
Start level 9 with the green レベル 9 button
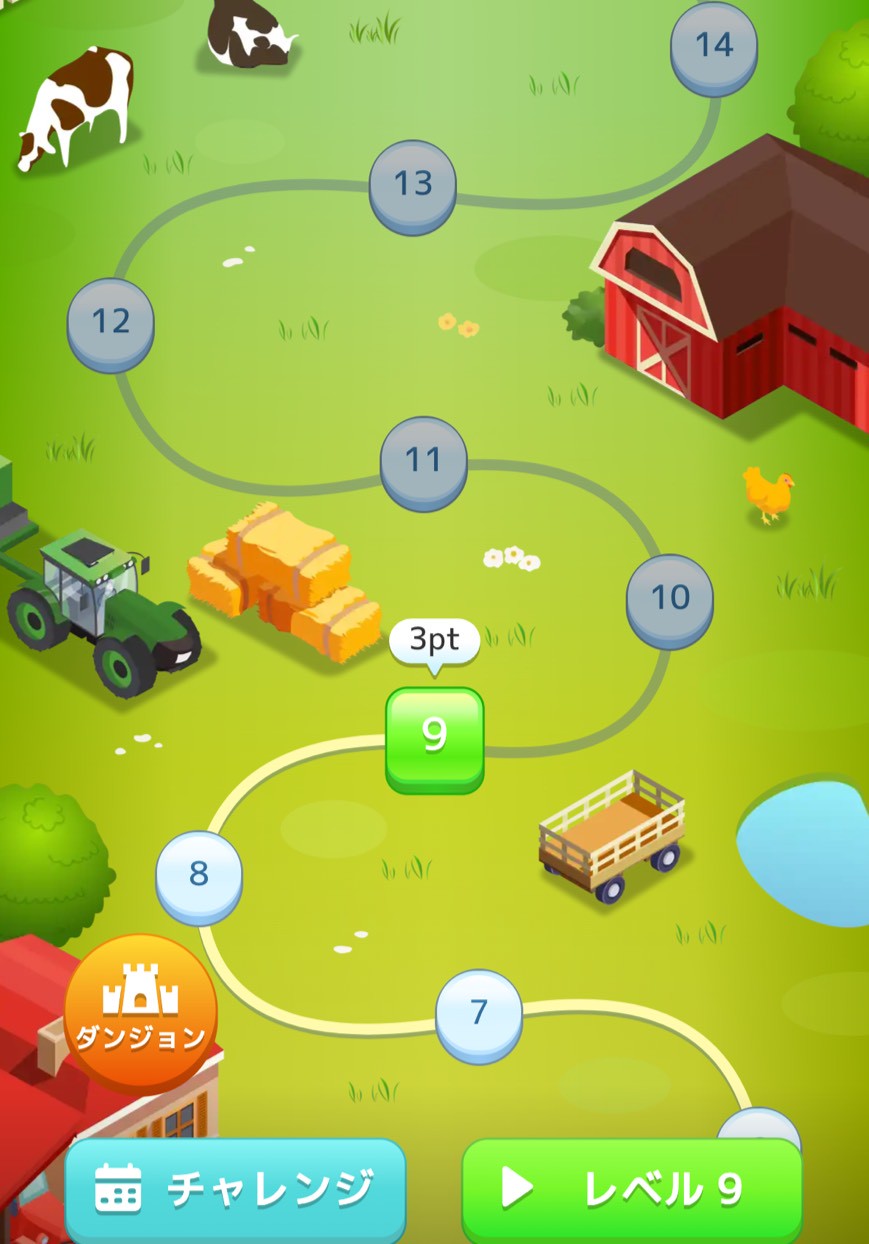[x=632, y=1188]
